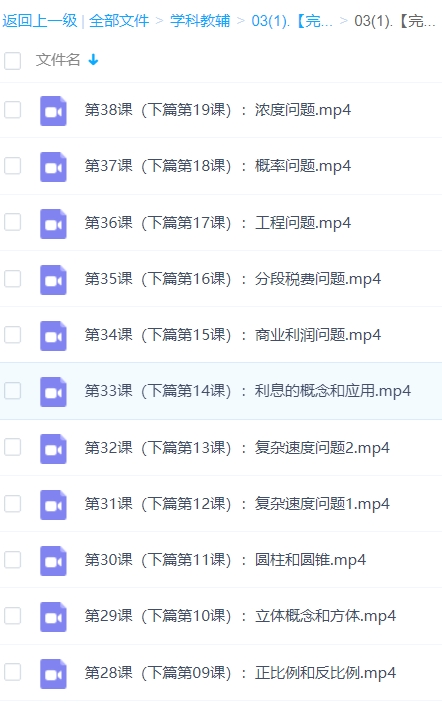The height and width of the screenshot is (711, 442).
Task: Sort files by 文件名 column
Action: point(58,60)
